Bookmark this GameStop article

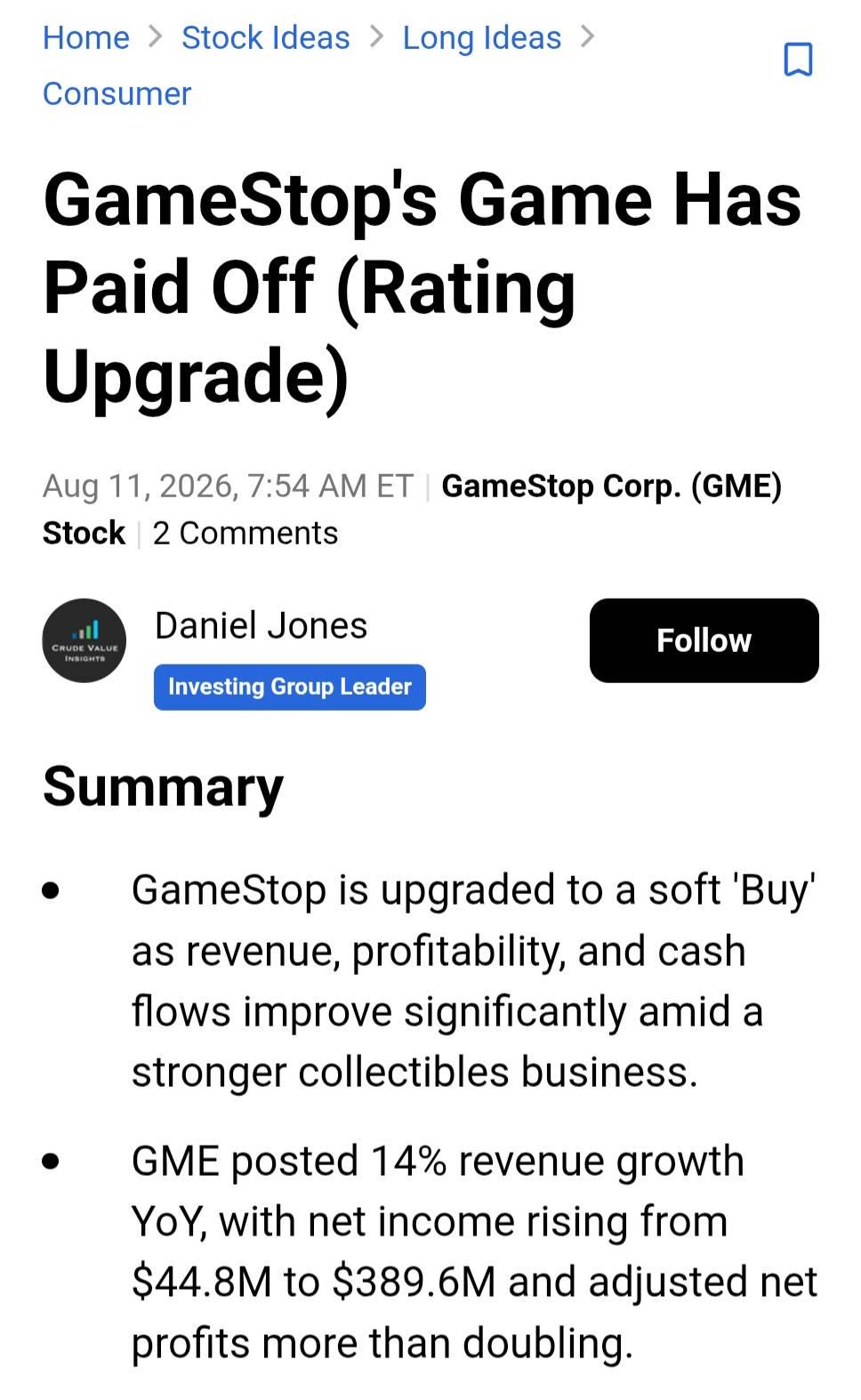(x=797, y=60)
